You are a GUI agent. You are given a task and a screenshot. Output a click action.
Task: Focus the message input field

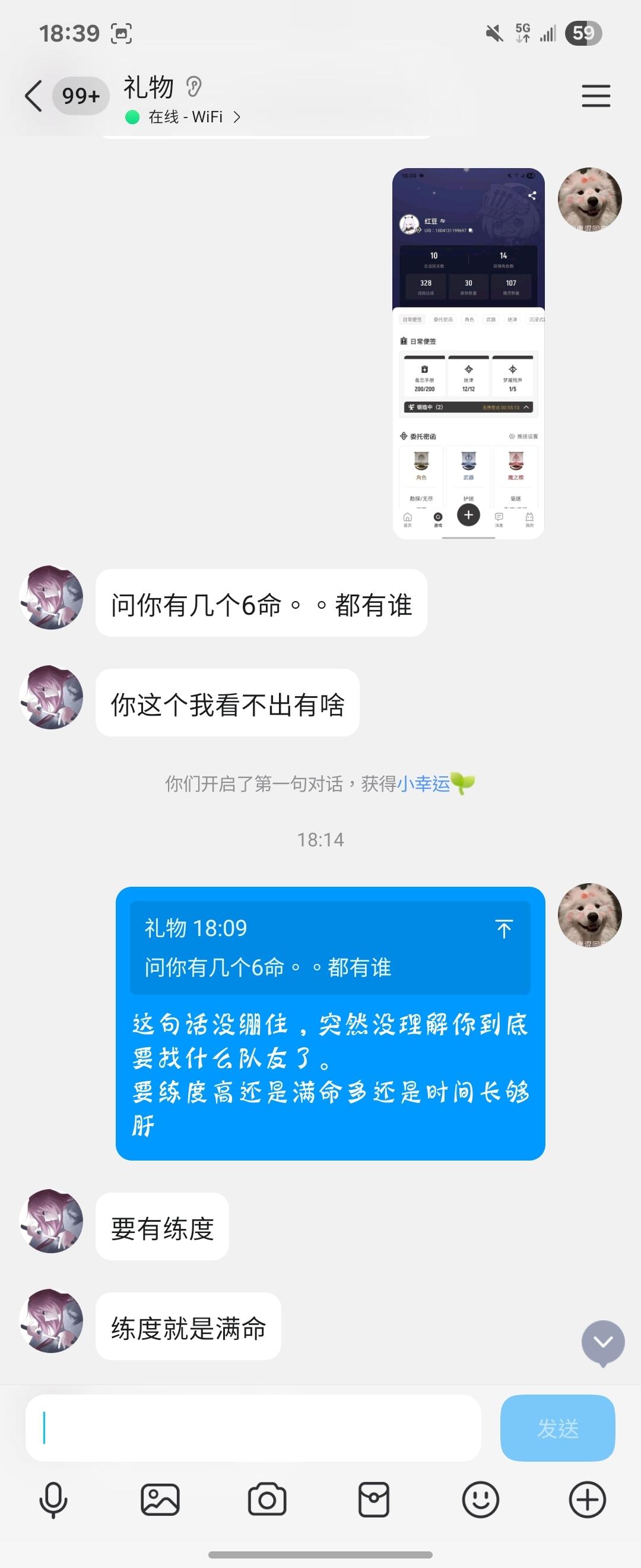point(253,1428)
